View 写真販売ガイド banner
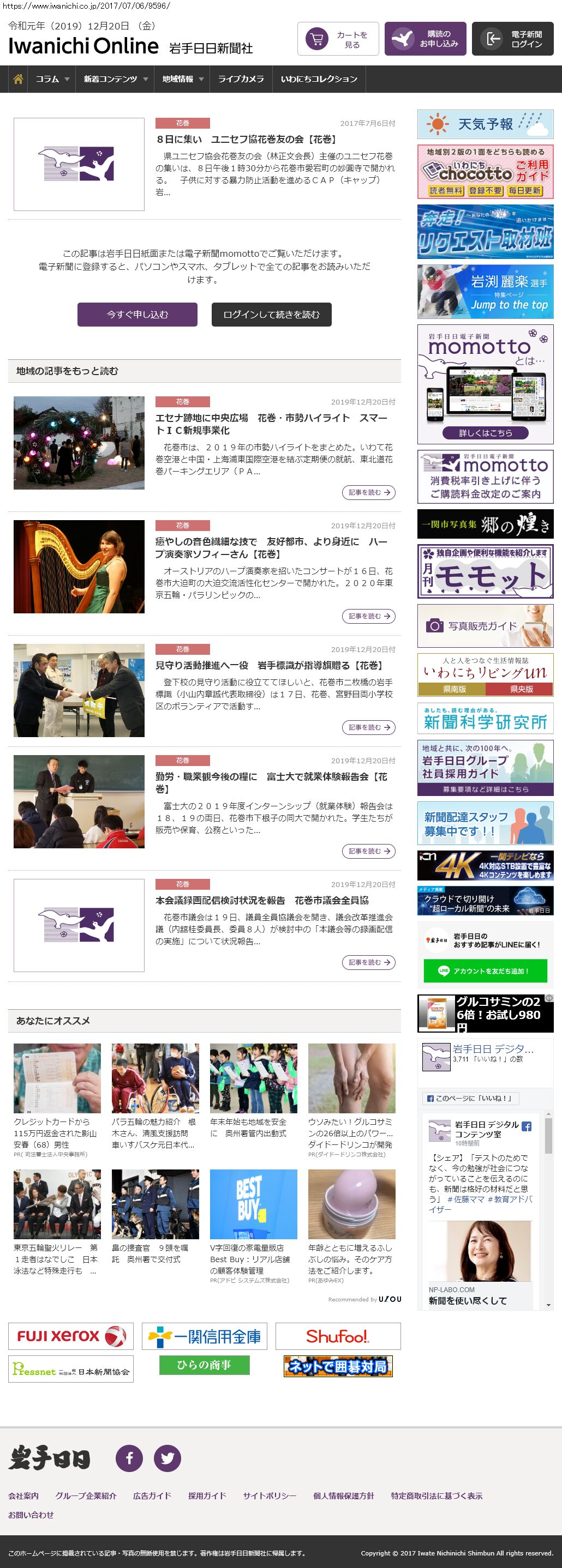Screen dimensions: 562x1568 click(485, 626)
